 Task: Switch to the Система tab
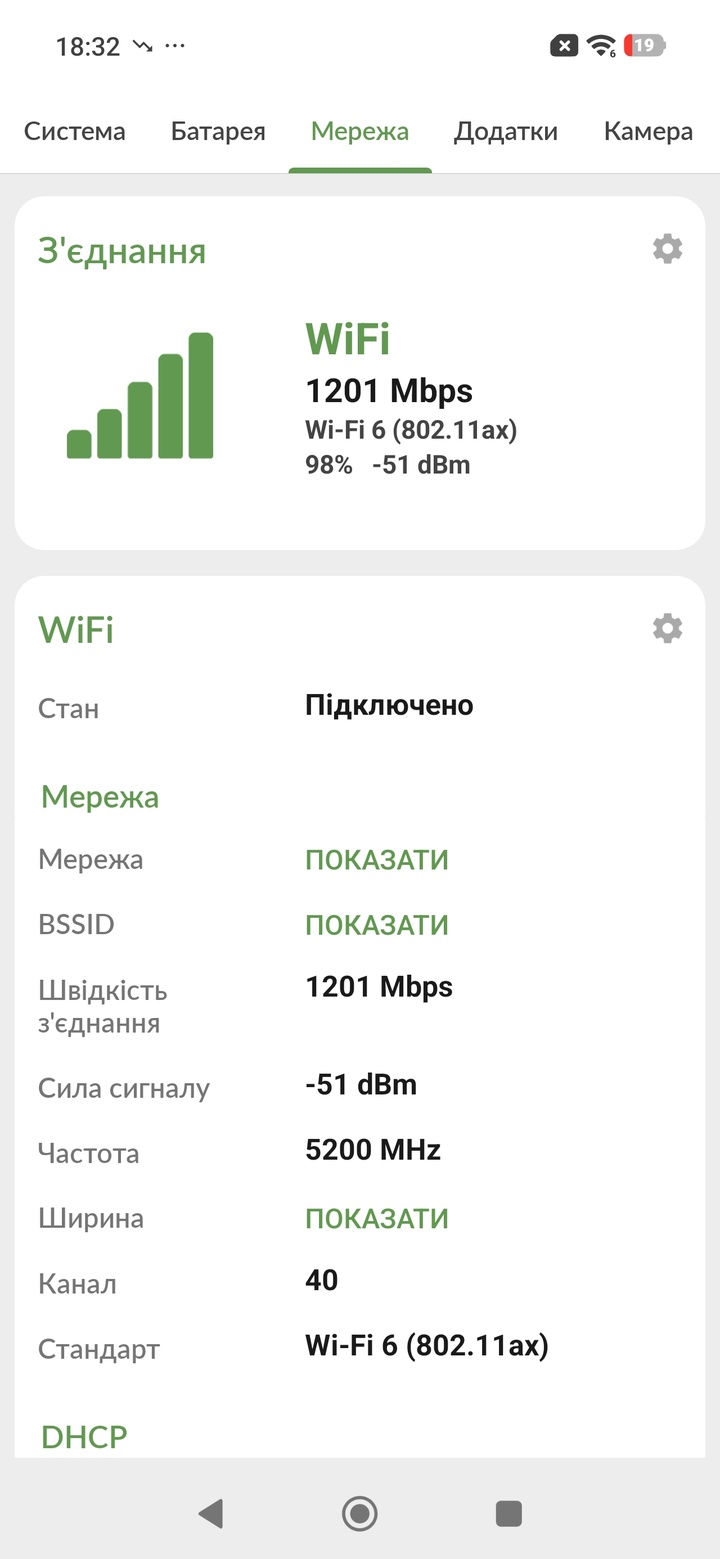(x=75, y=131)
